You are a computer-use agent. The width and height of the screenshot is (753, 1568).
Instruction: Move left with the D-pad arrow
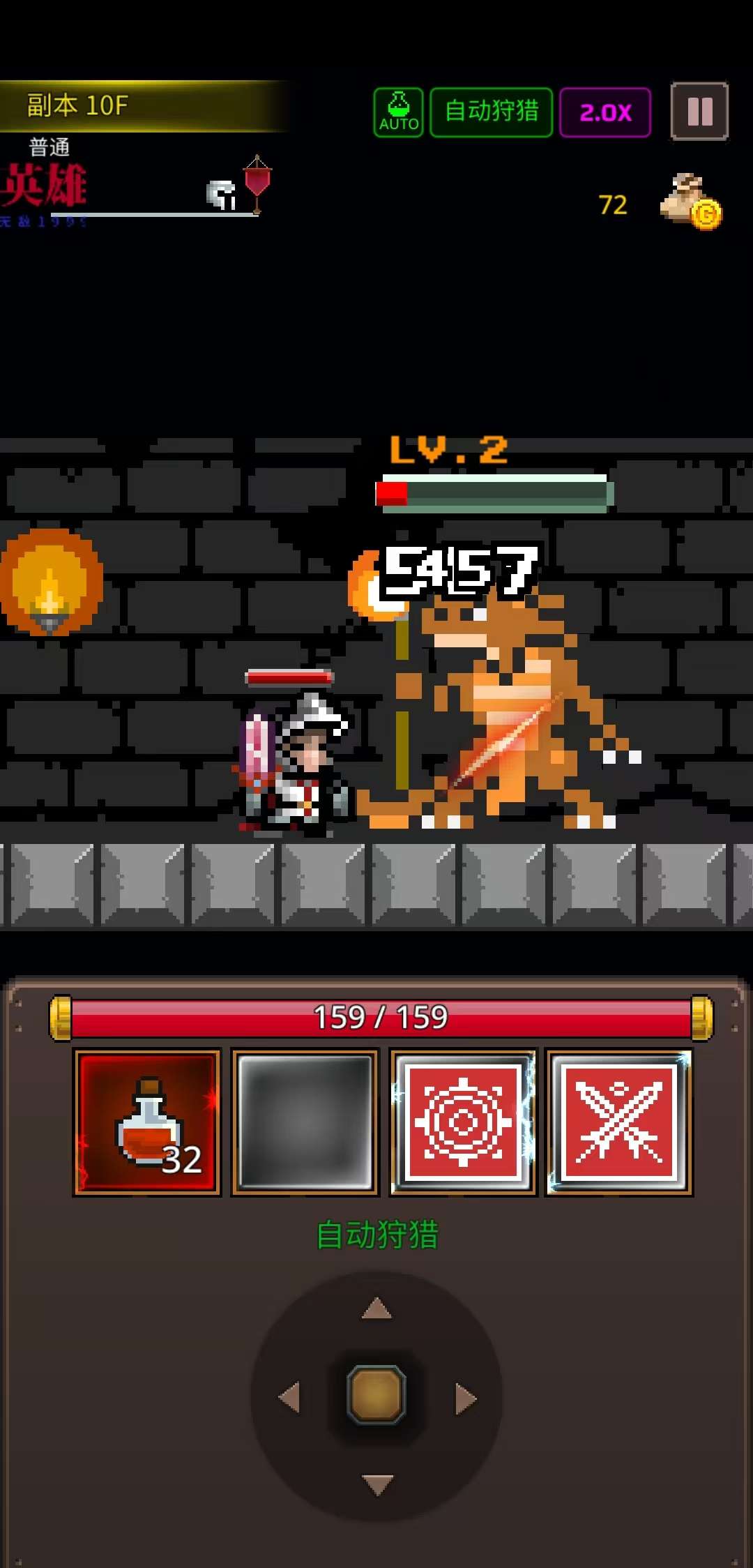point(289,1397)
